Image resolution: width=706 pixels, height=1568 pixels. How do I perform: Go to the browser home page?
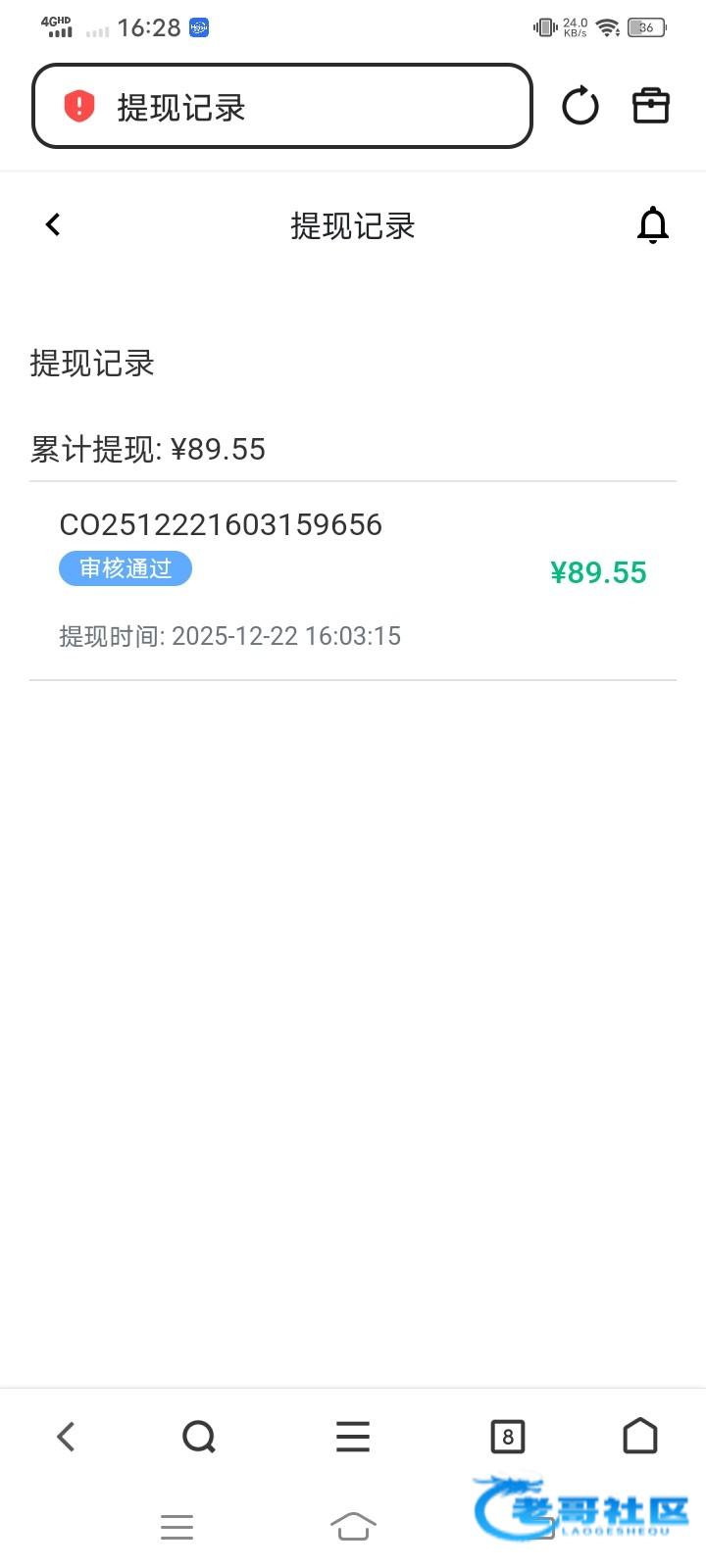coord(640,1437)
